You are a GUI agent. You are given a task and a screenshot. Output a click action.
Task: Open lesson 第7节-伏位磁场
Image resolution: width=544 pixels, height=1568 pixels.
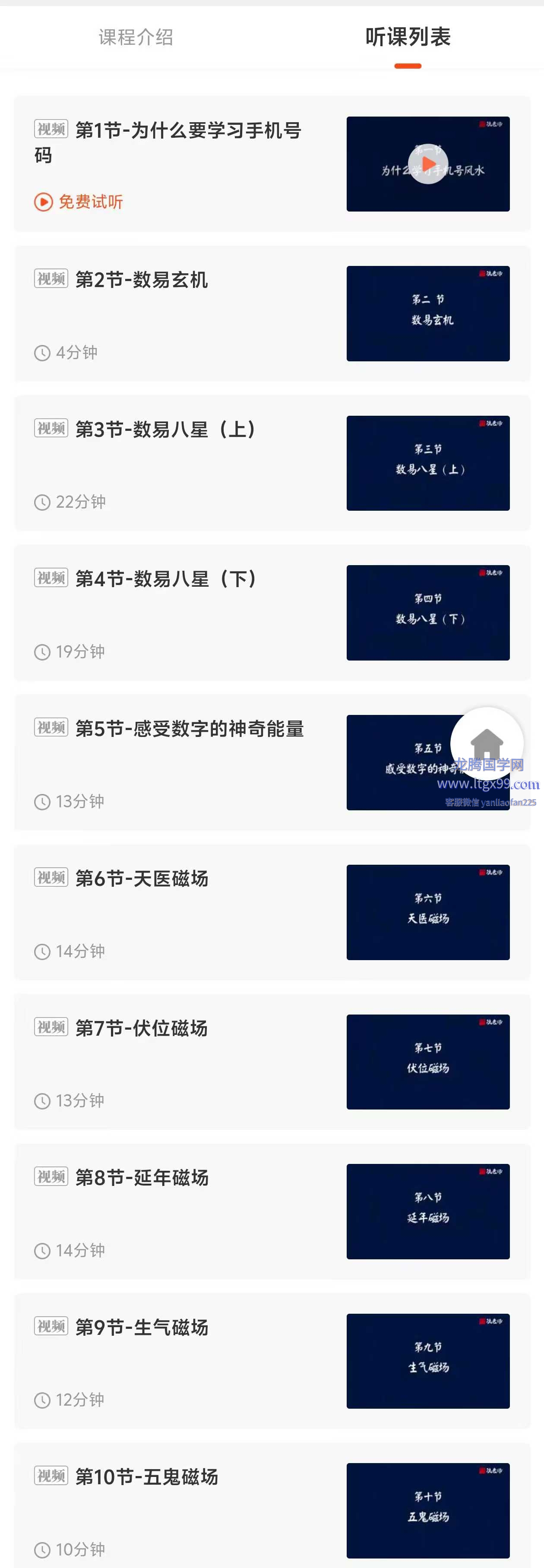pyautogui.click(x=141, y=1027)
